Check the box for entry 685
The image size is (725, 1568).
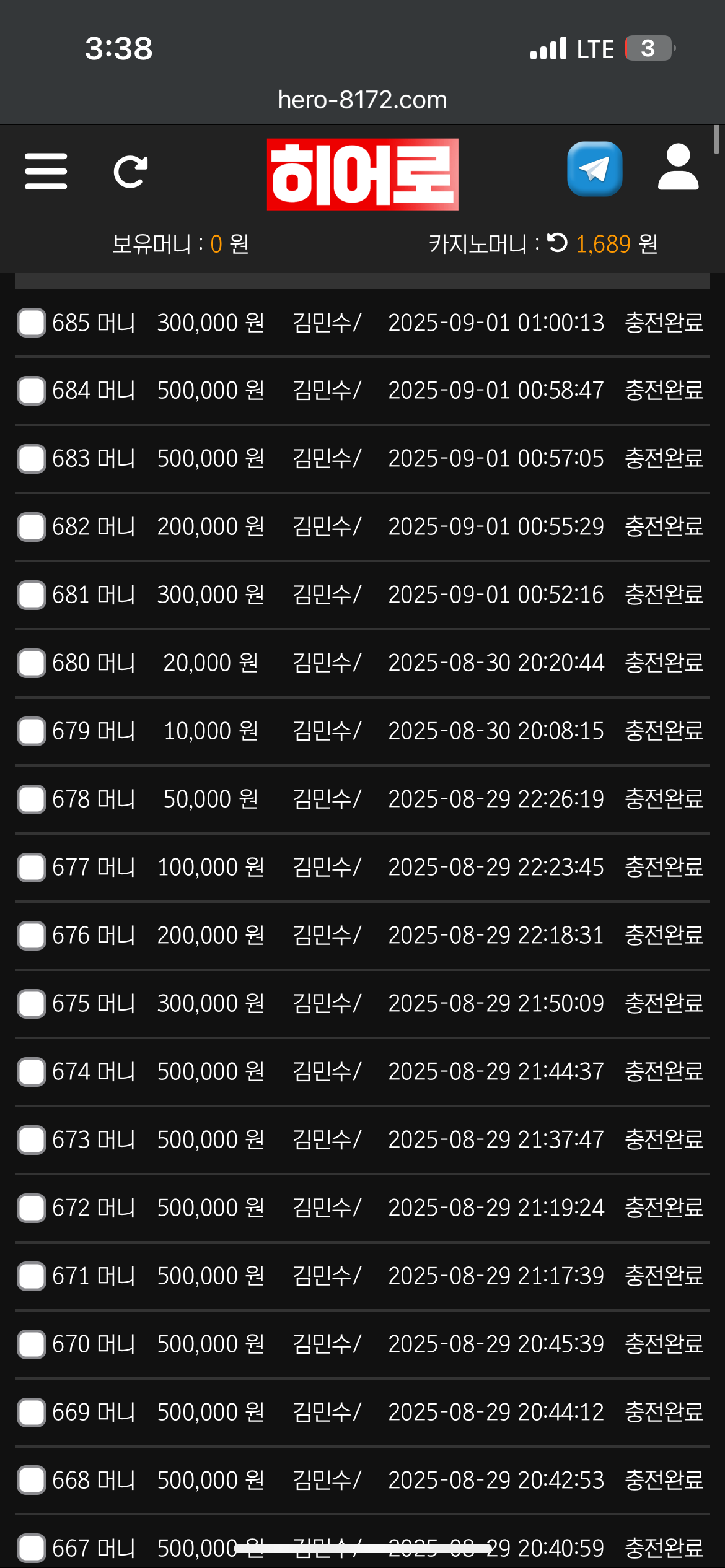coord(32,323)
